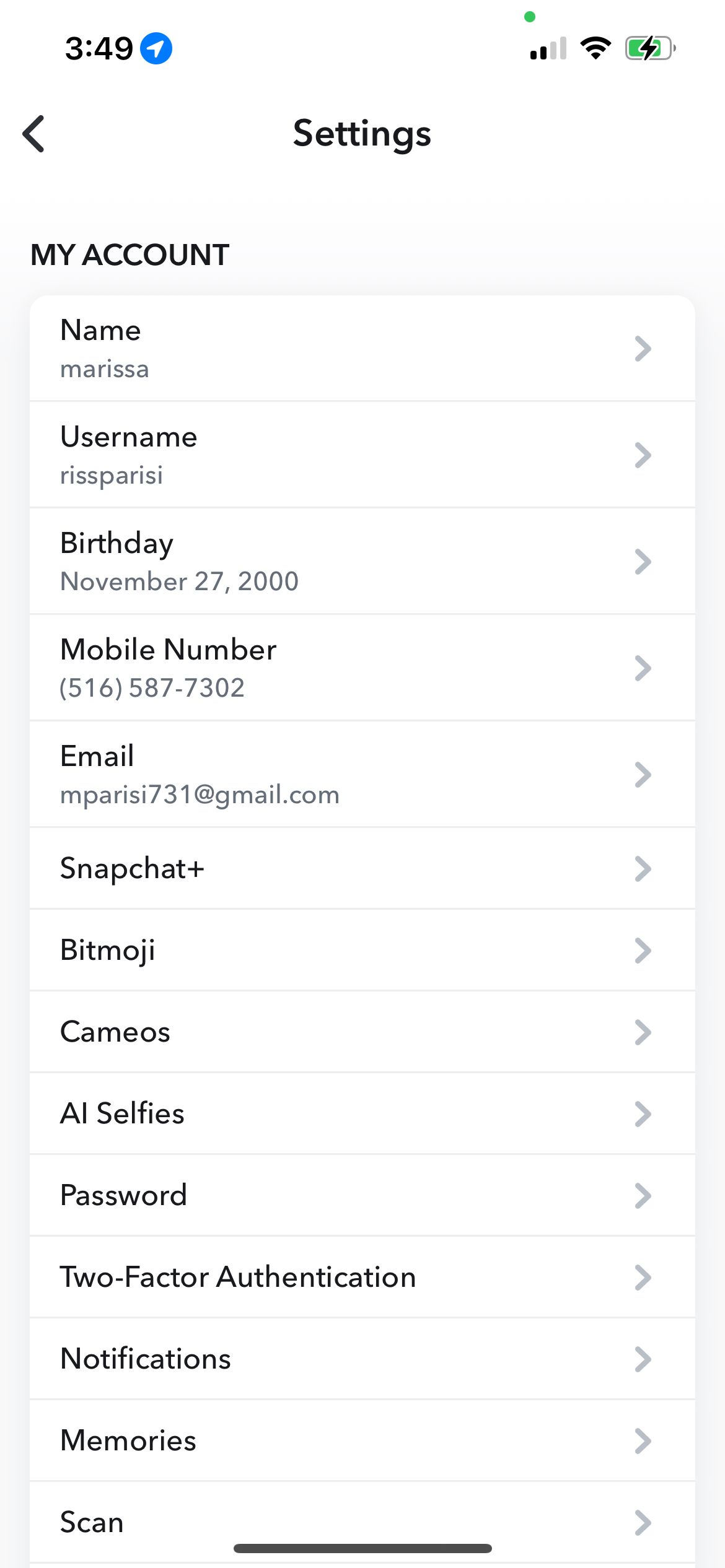This screenshot has height=1568, width=725.
Task: Go back from Settings
Action: click(x=34, y=133)
